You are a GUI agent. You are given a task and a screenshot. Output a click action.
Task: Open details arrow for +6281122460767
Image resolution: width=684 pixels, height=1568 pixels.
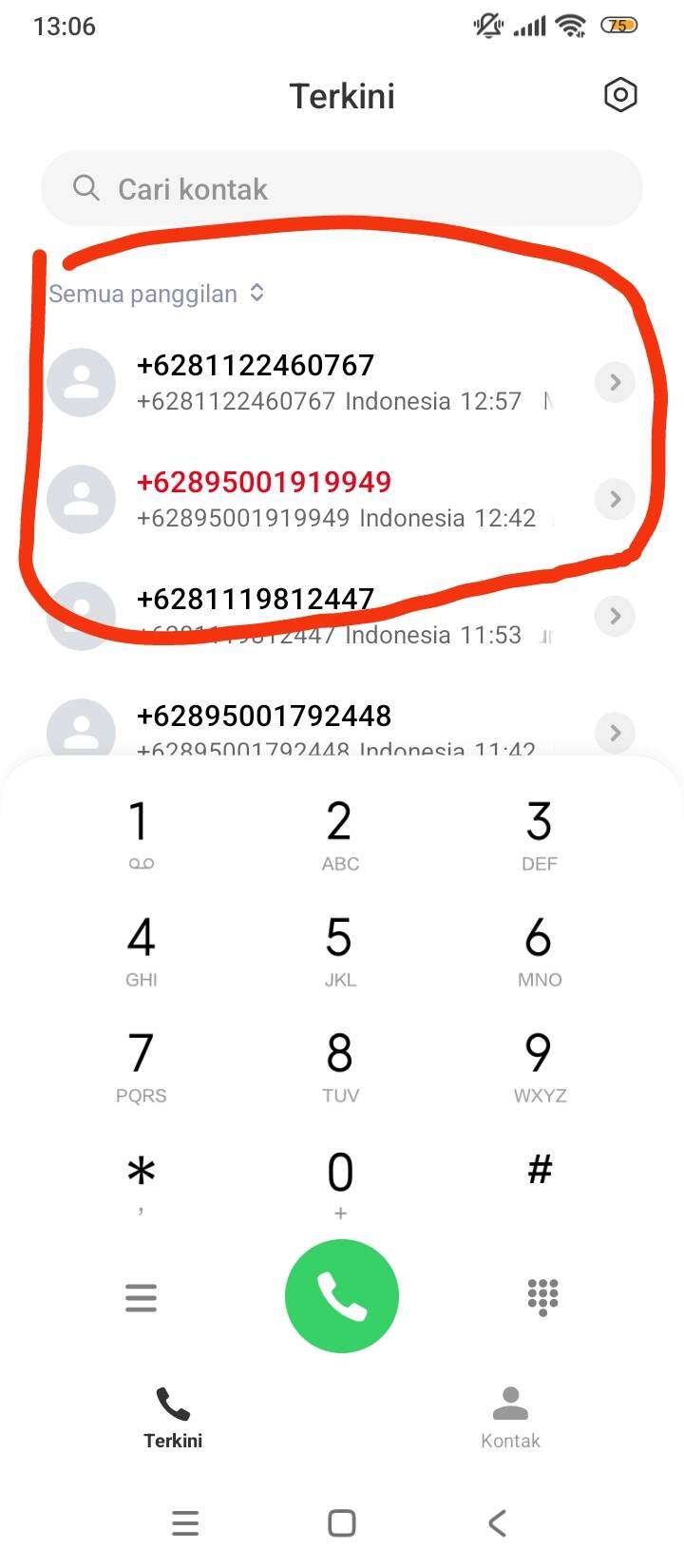pyautogui.click(x=615, y=382)
